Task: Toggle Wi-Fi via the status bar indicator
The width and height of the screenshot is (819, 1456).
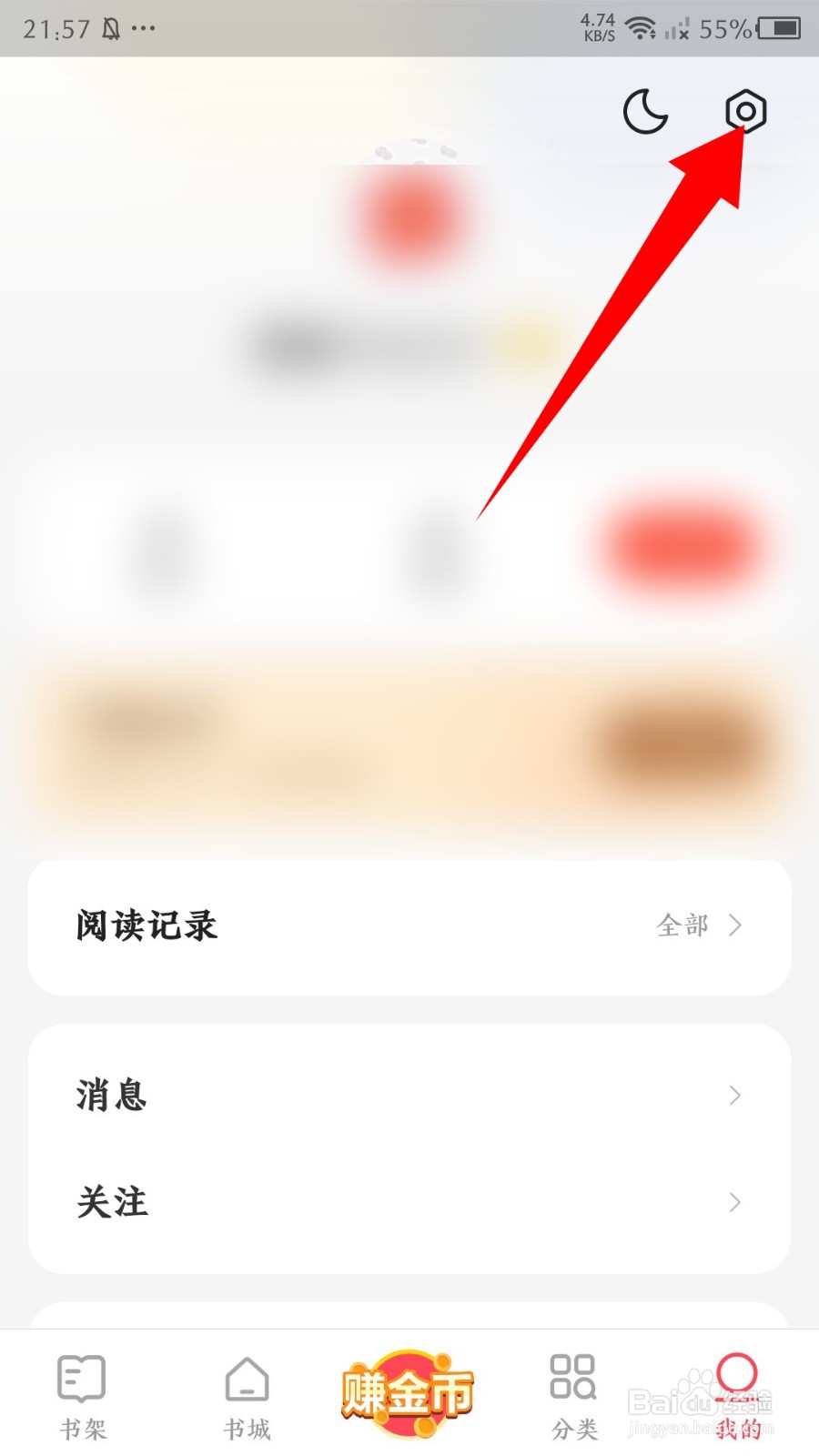Action: tap(642, 27)
